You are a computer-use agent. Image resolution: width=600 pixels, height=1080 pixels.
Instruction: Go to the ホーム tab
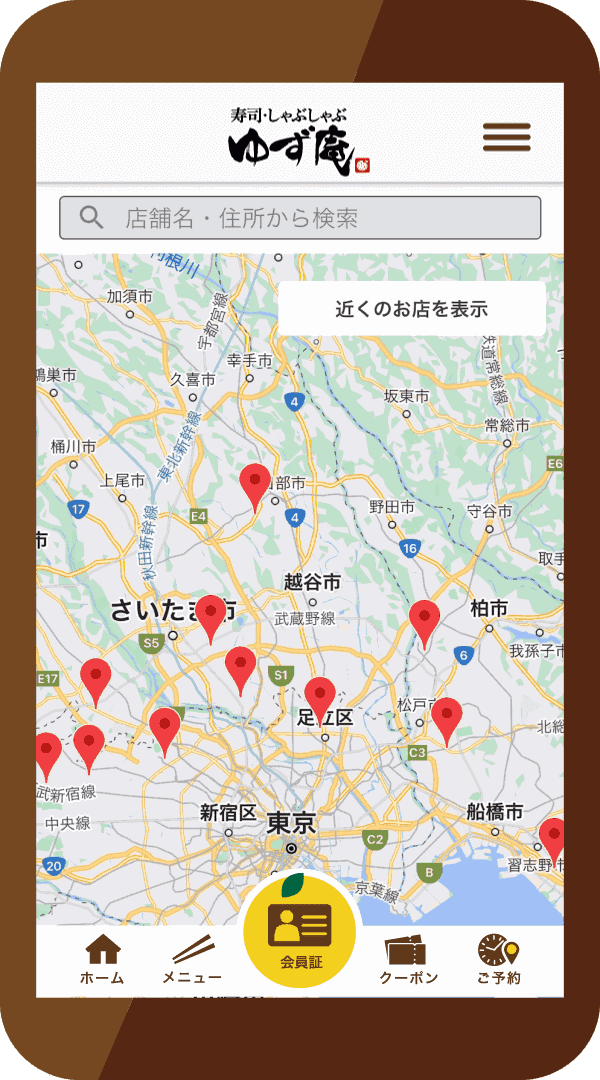[102, 959]
